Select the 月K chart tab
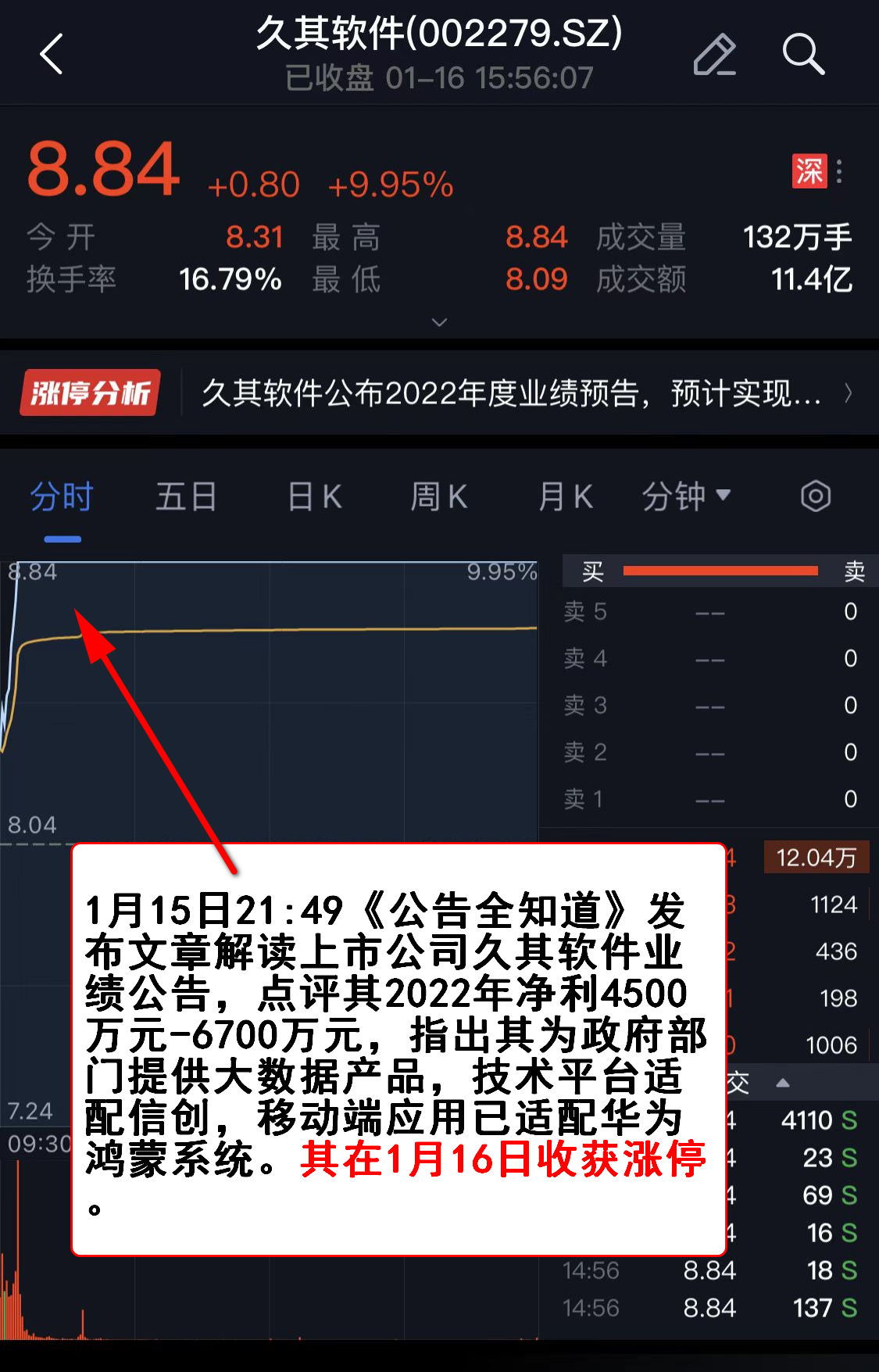 coord(565,497)
